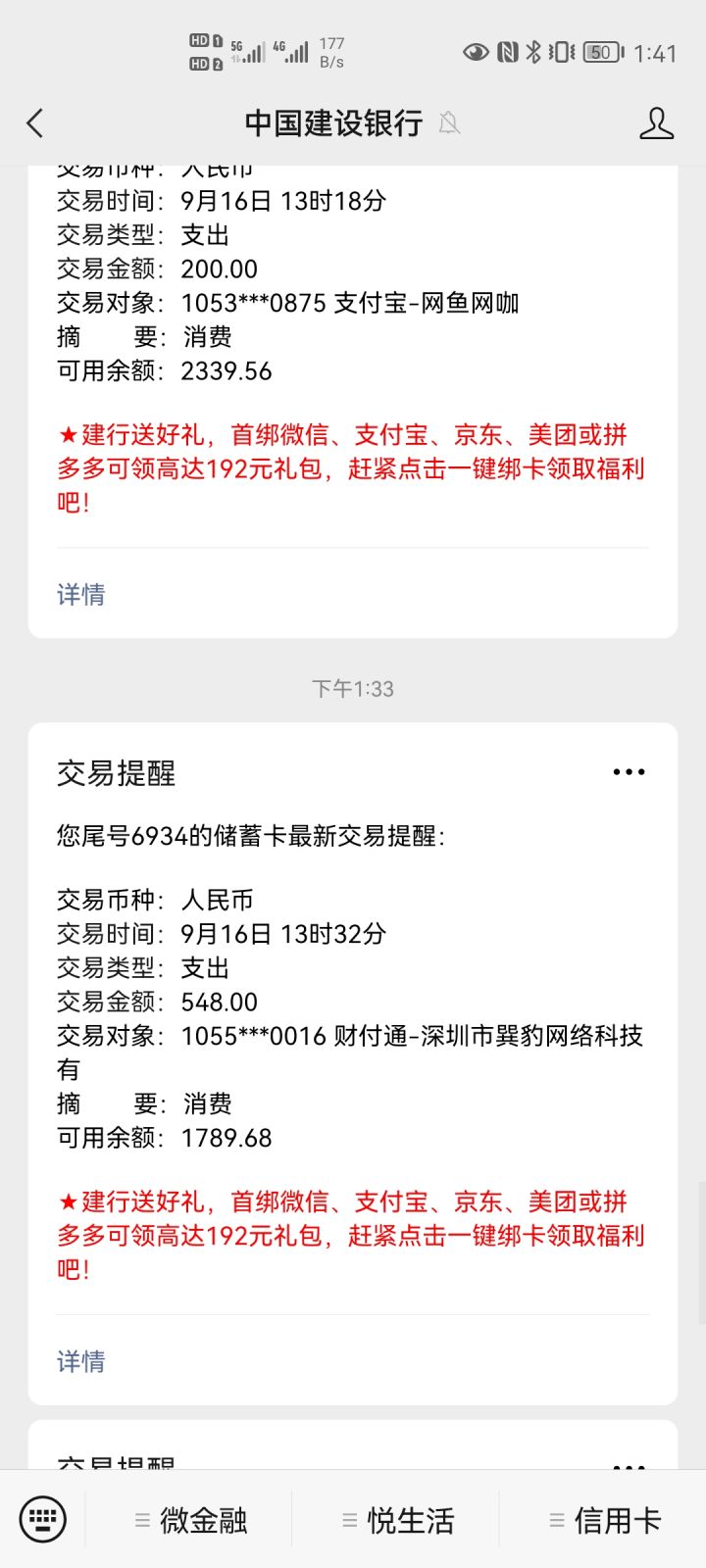
Task: Open 详情 for the 548.00 transaction
Action: (x=80, y=1362)
